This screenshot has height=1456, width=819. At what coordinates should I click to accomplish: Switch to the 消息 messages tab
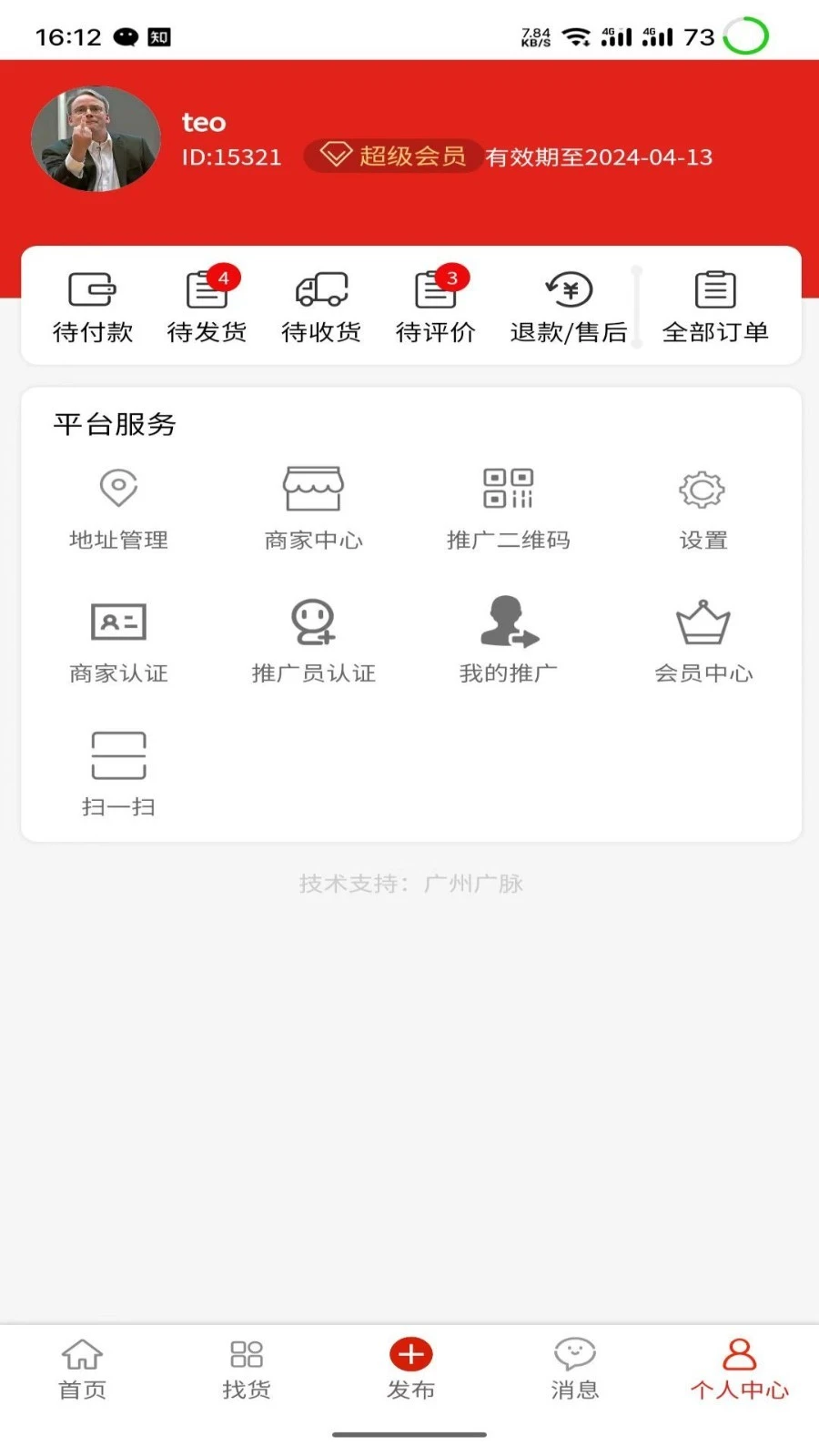[x=573, y=1370]
